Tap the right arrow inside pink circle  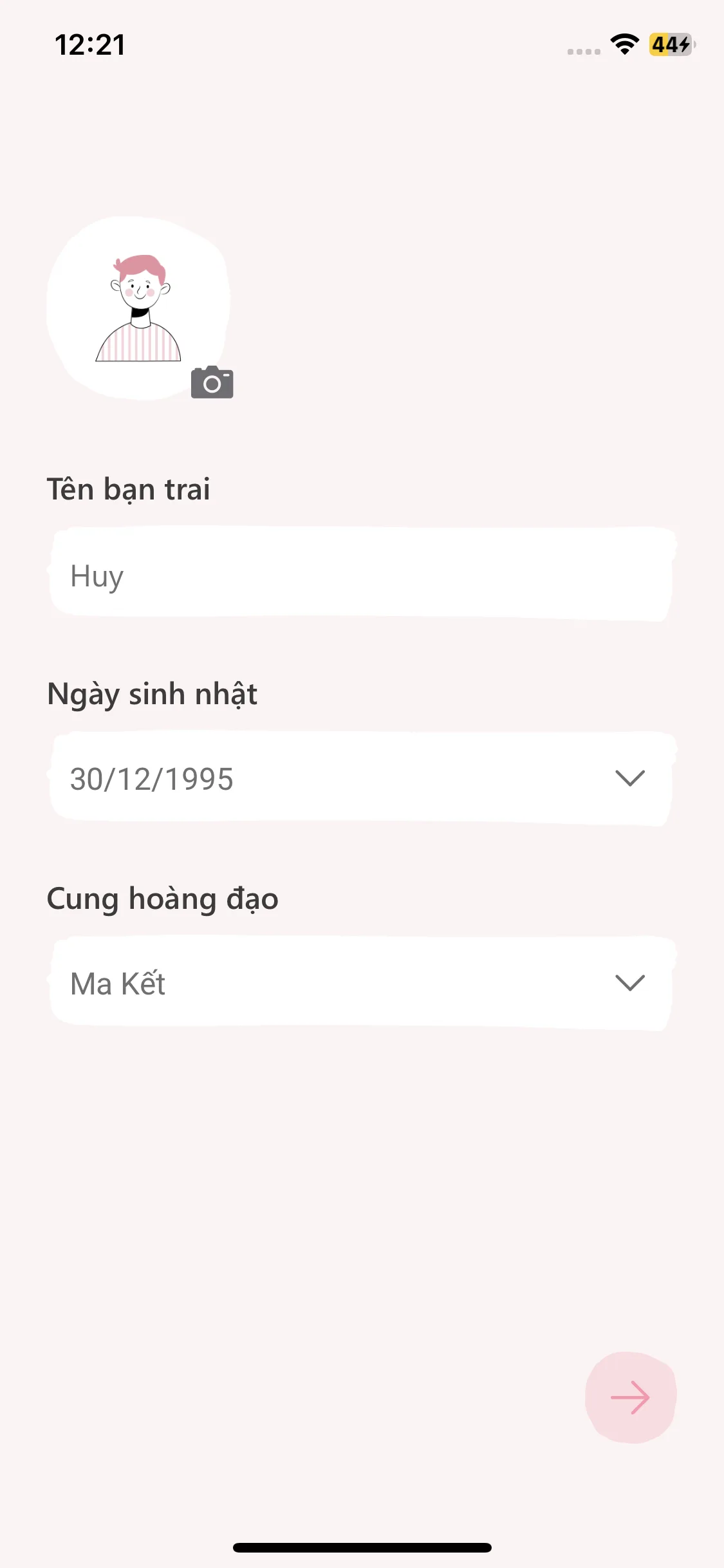[630, 1396]
